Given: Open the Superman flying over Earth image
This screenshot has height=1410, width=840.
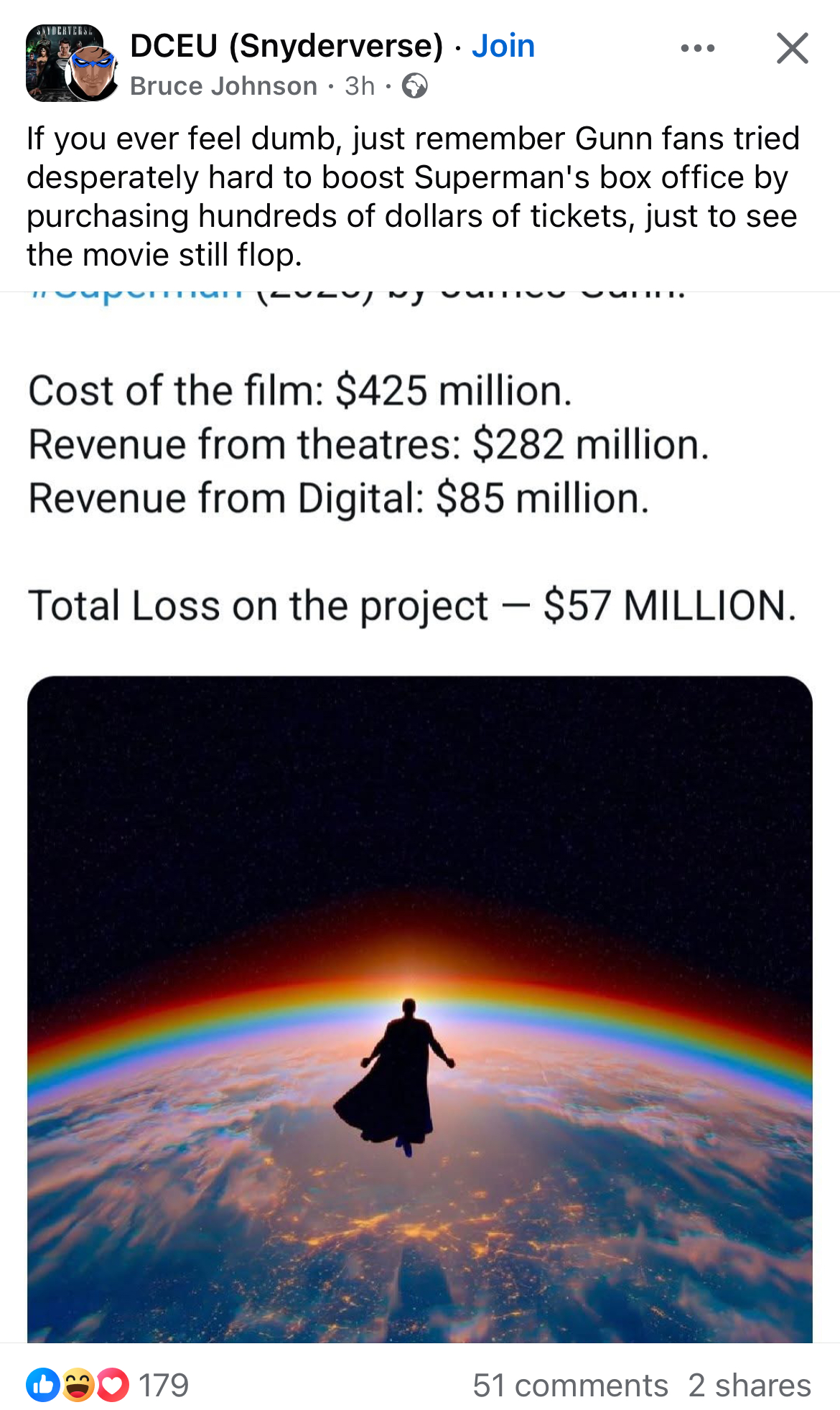Looking at the screenshot, I should (420, 1005).
